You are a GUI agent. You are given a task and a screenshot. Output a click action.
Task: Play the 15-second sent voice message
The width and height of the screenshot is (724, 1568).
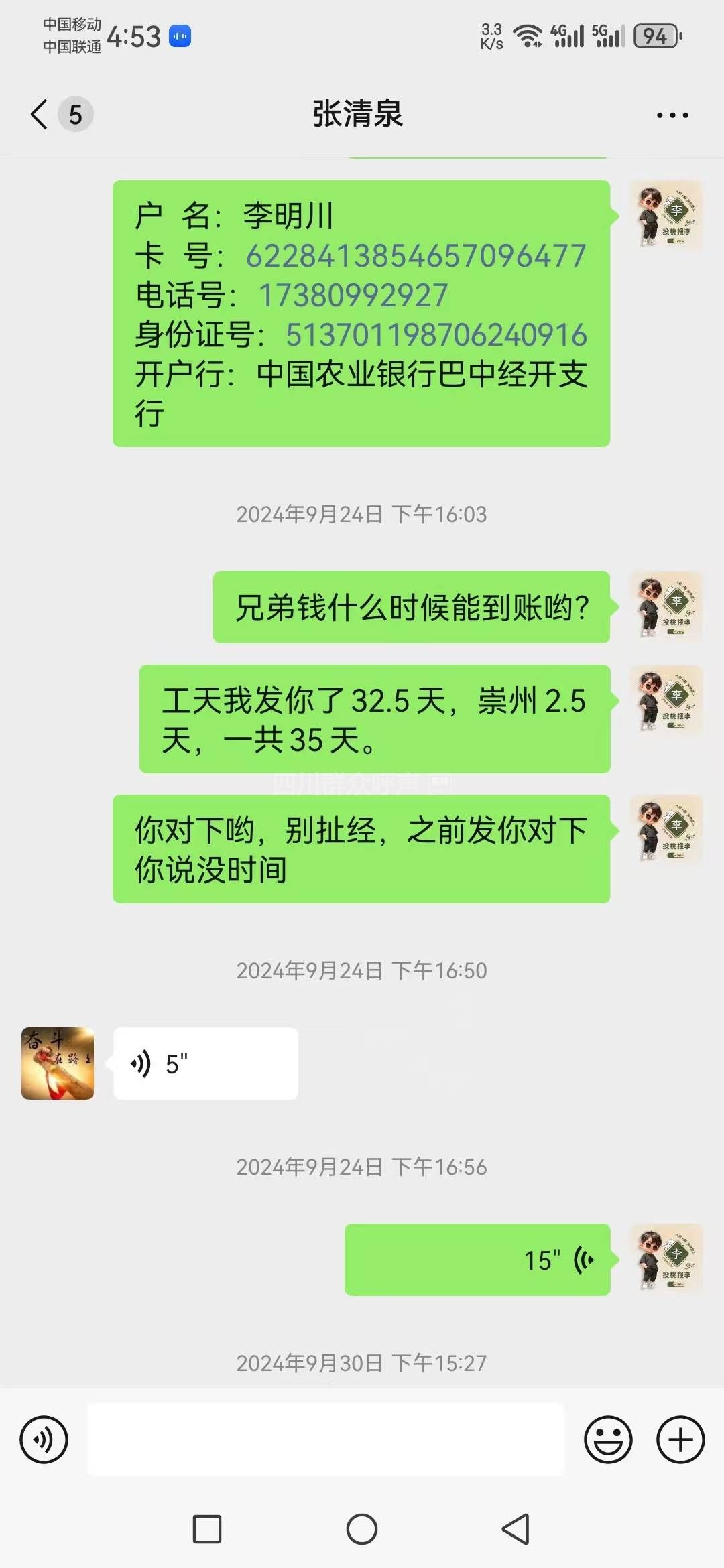pos(477,1260)
